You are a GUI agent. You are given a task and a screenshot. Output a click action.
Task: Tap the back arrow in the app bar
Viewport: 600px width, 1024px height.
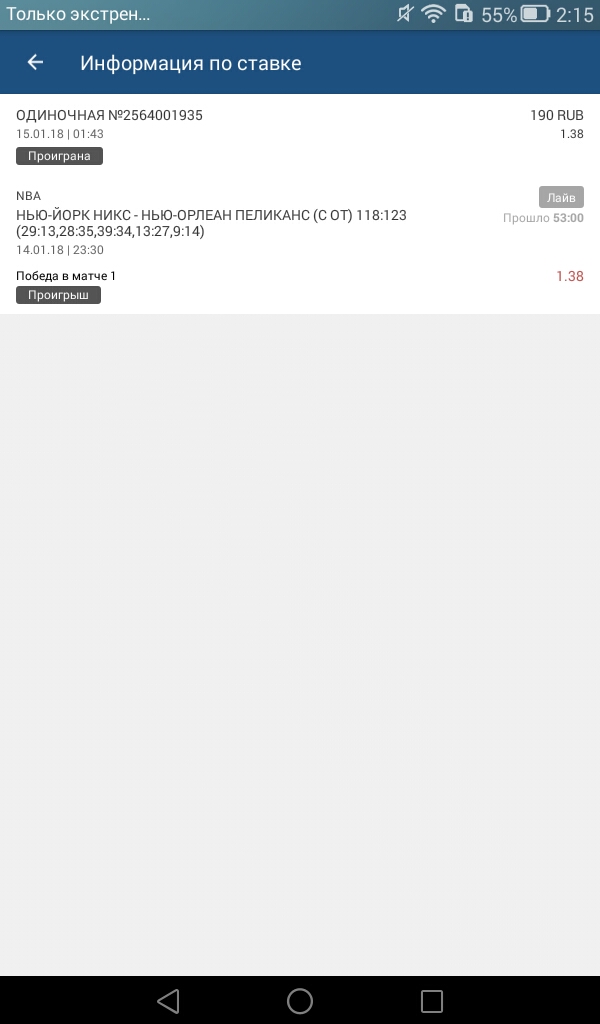click(x=35, y=63)
